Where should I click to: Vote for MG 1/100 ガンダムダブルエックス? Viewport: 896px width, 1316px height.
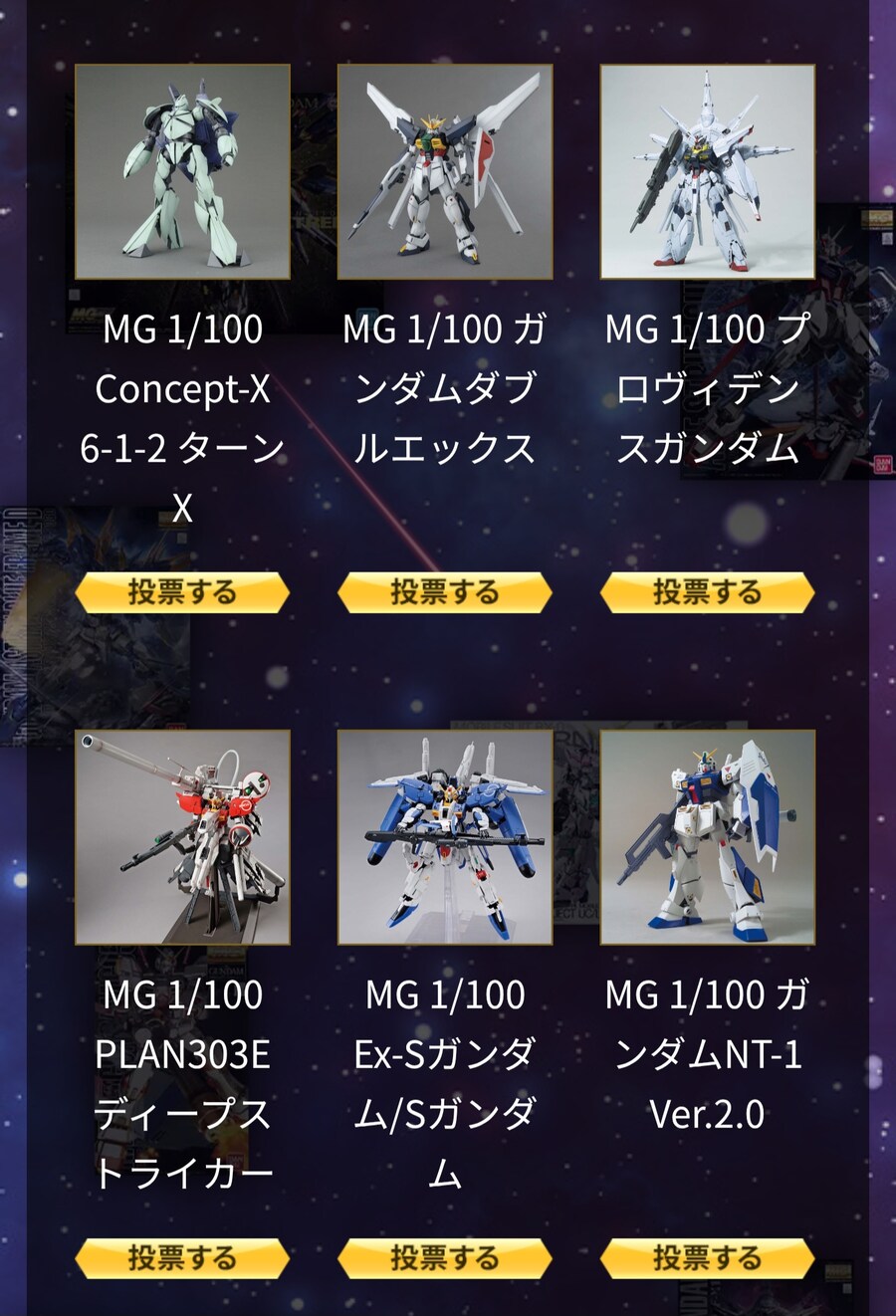click(445, 592)
